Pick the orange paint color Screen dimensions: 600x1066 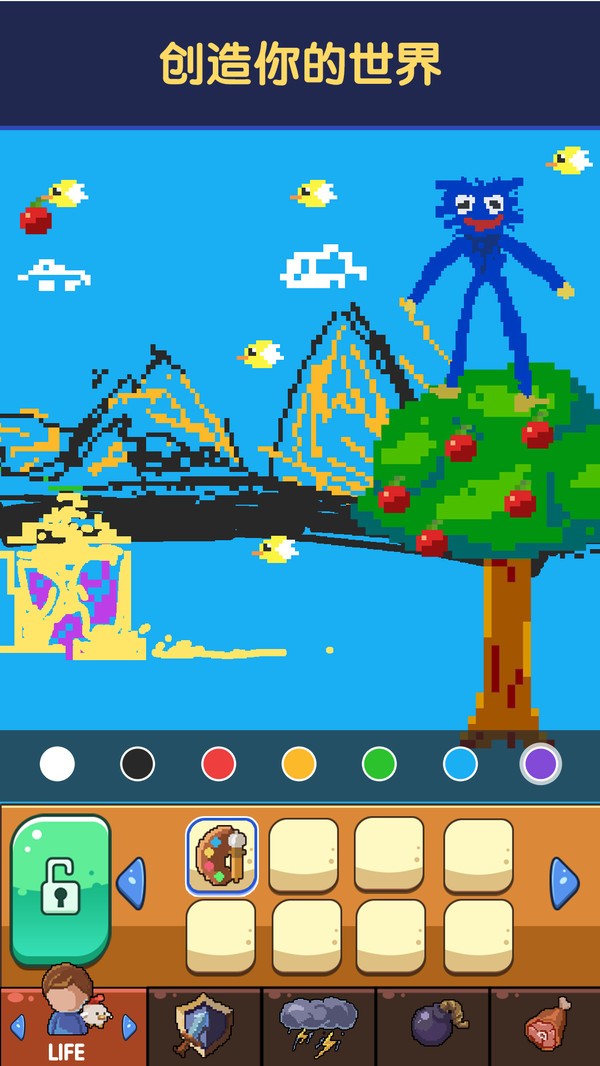pos(299,765)
